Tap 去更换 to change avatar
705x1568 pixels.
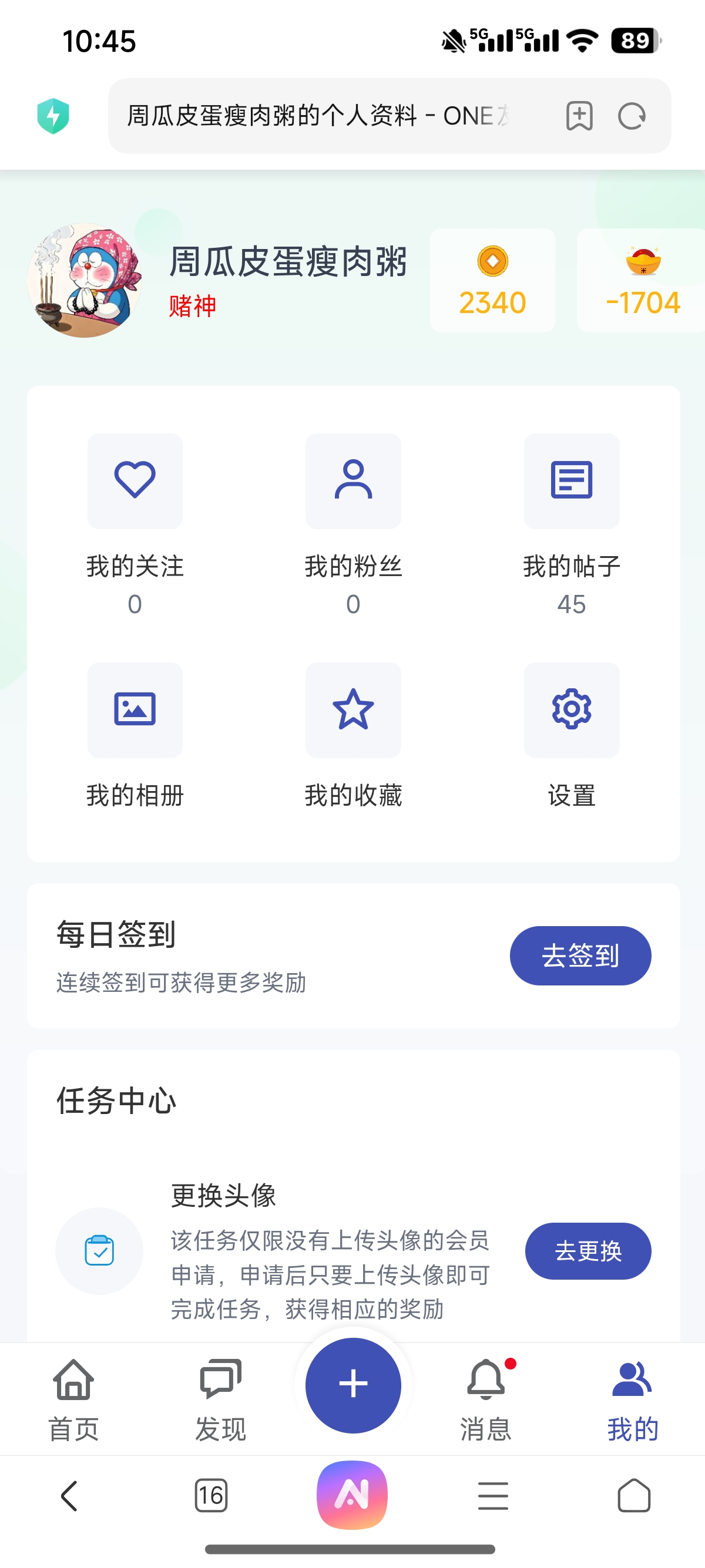[587, 1251]
